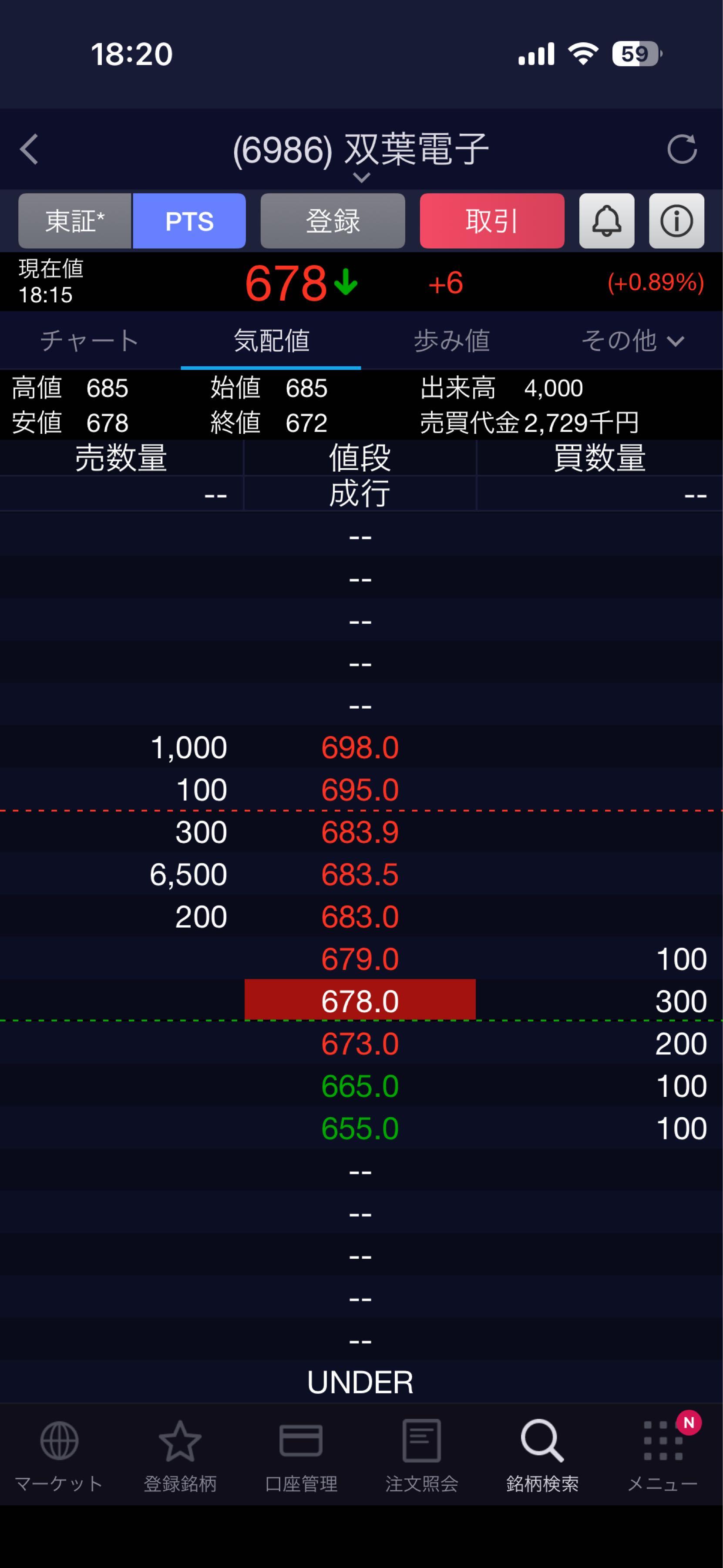
Task: Select the 気配値 tab
Action: [x=271, y=341]
